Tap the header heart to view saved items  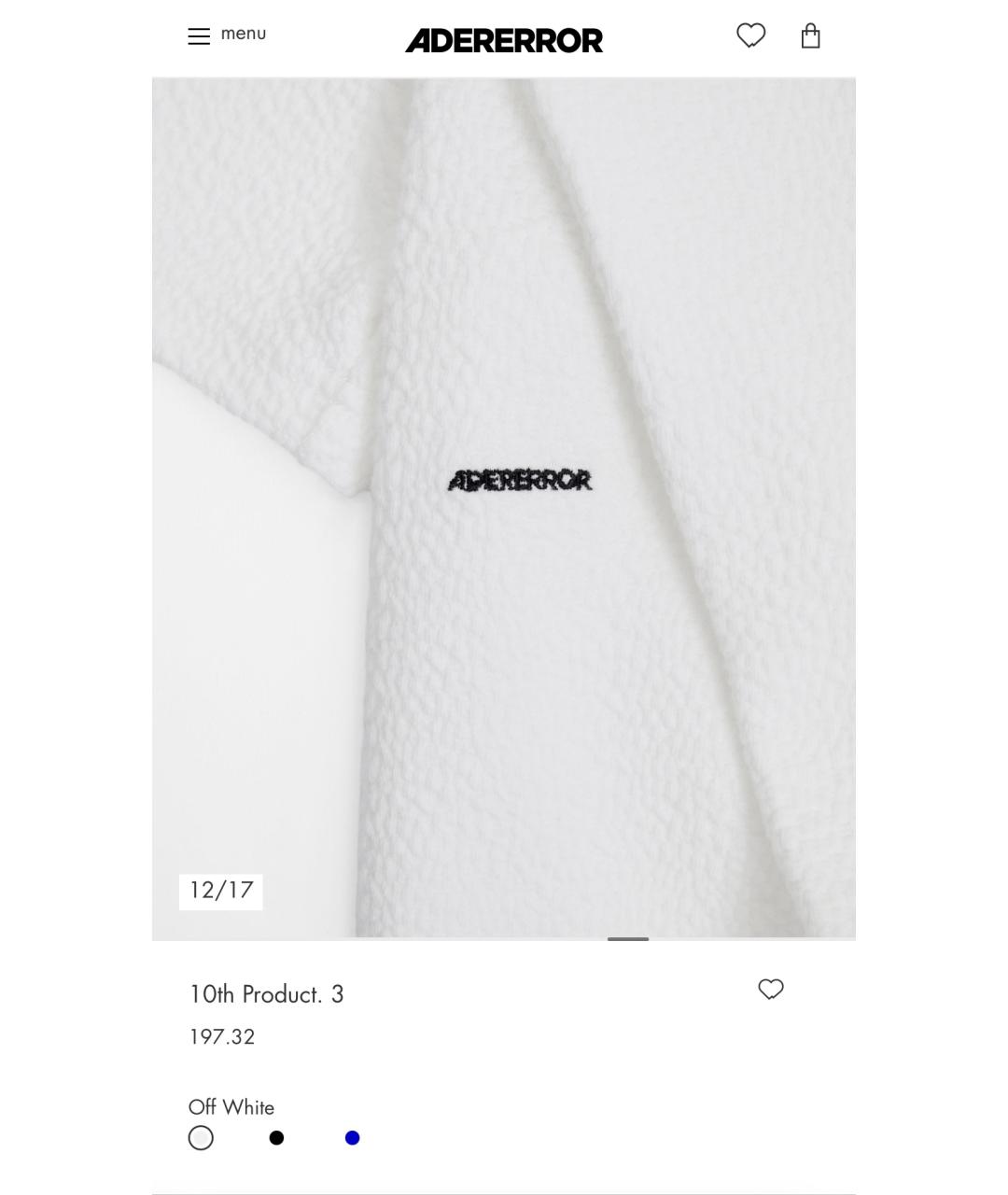pyautogui.click(x=750, y=35)
